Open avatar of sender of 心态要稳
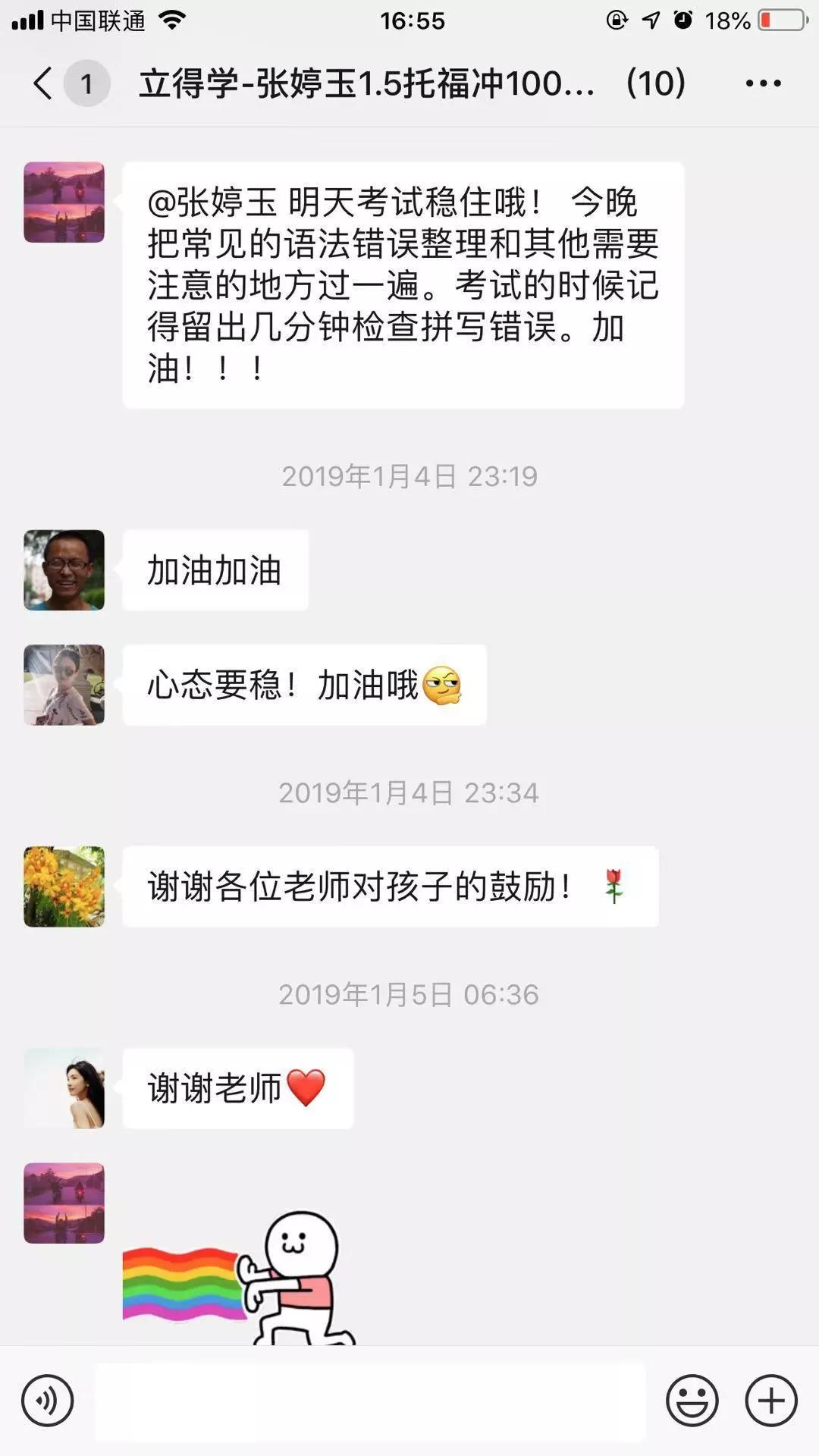Viewport: 819px width, 1456px height. pyautogui.click(x=64, y=685)
